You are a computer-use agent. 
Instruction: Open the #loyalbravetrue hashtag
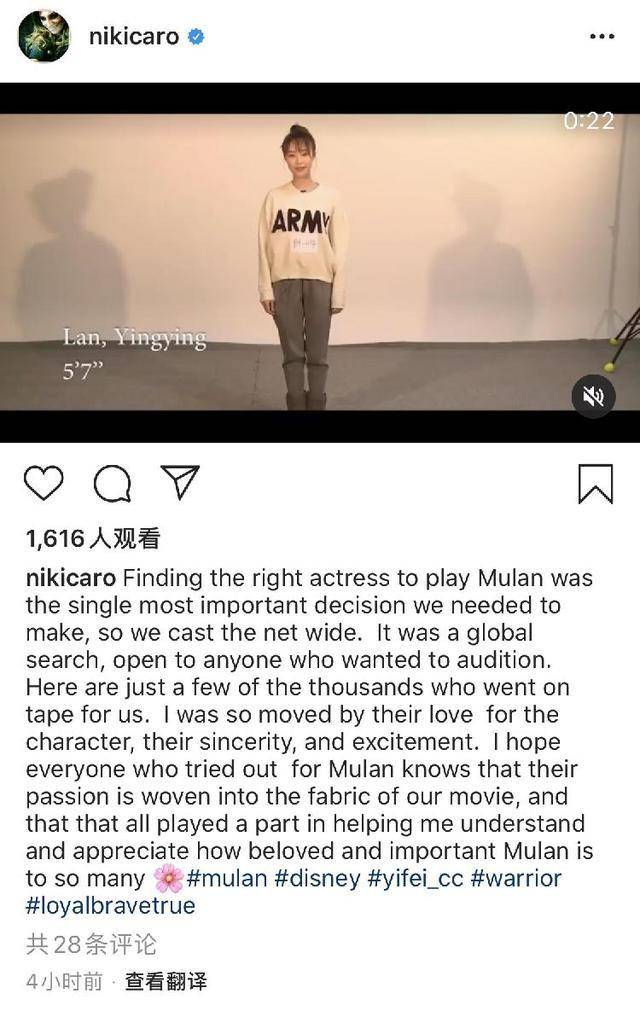(110, 906)
